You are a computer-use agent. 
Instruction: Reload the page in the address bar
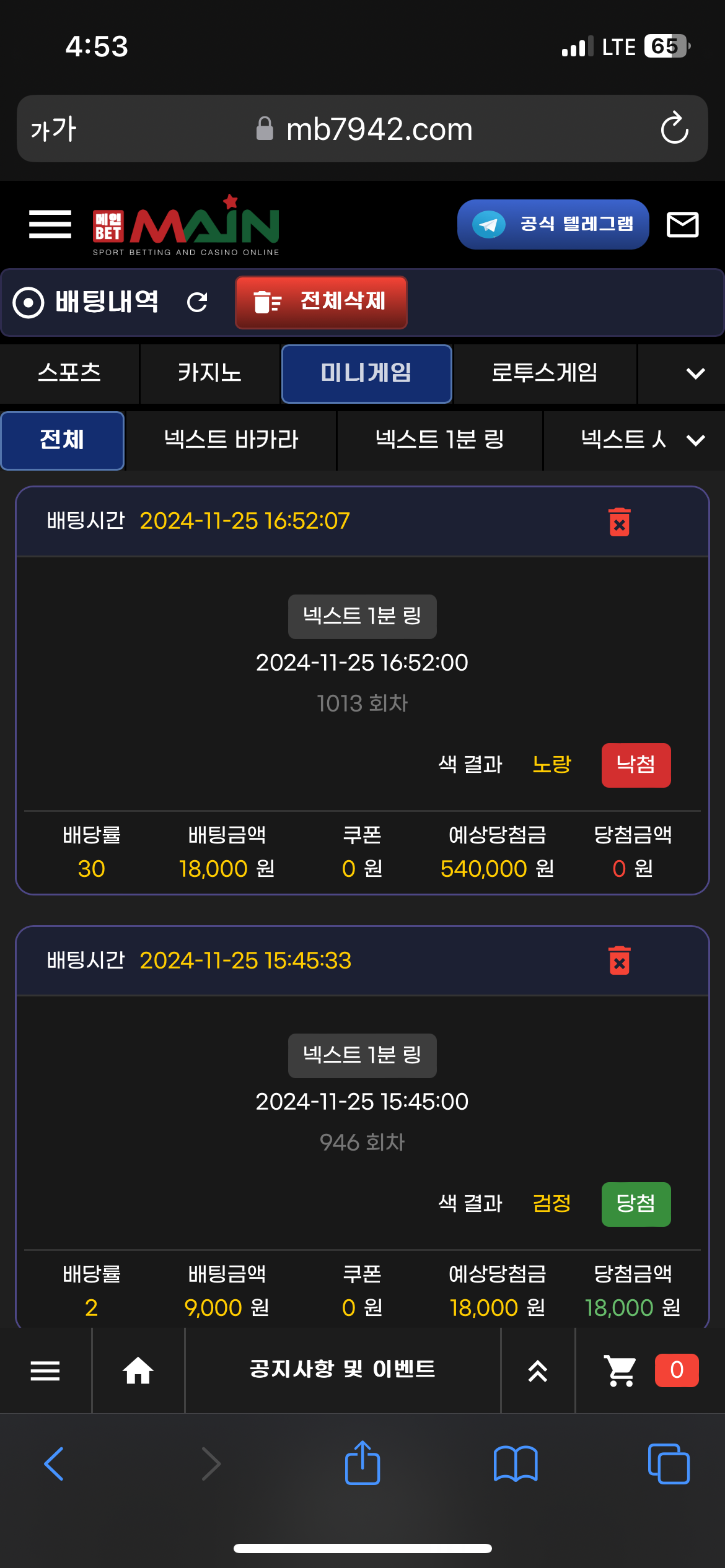click(674, 129)
